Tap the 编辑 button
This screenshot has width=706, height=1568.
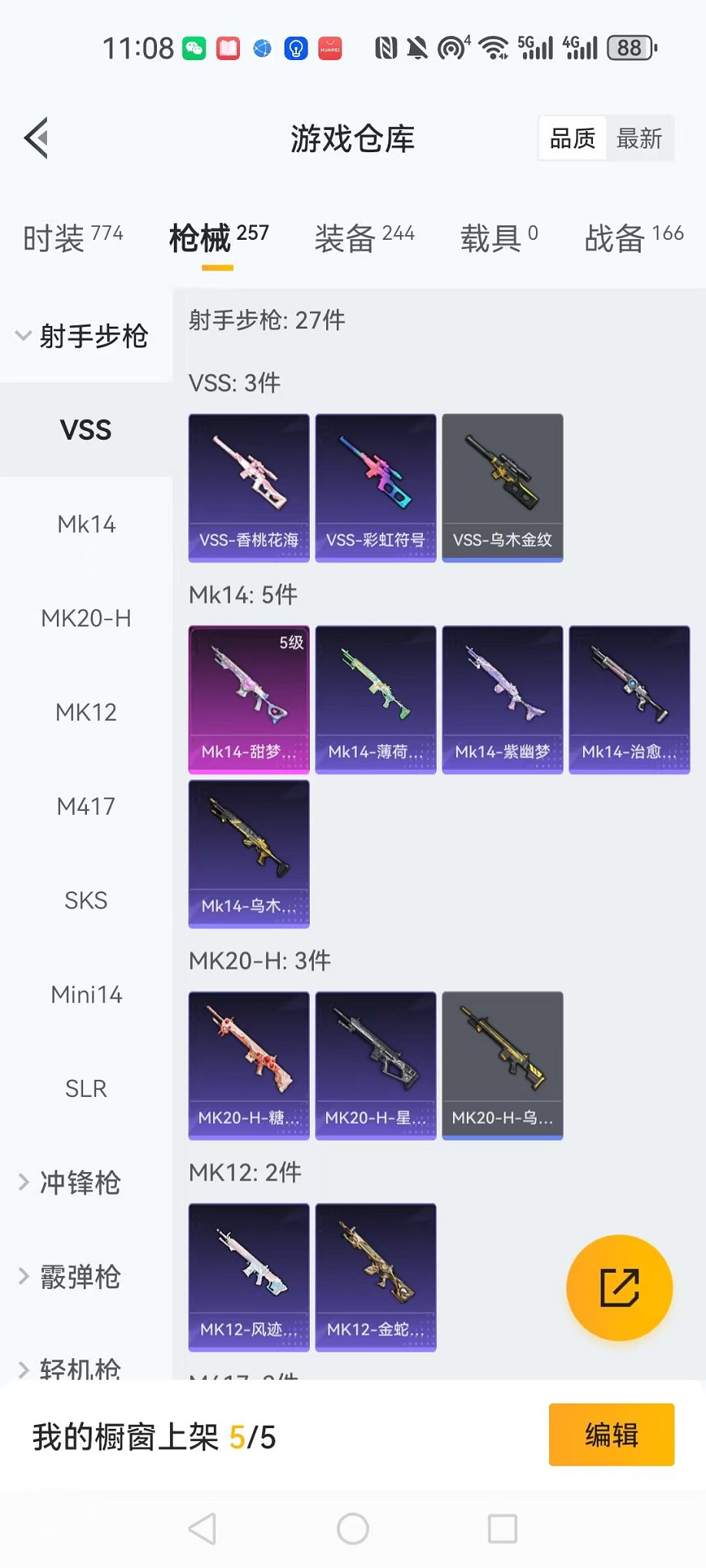click(611, 1434)
